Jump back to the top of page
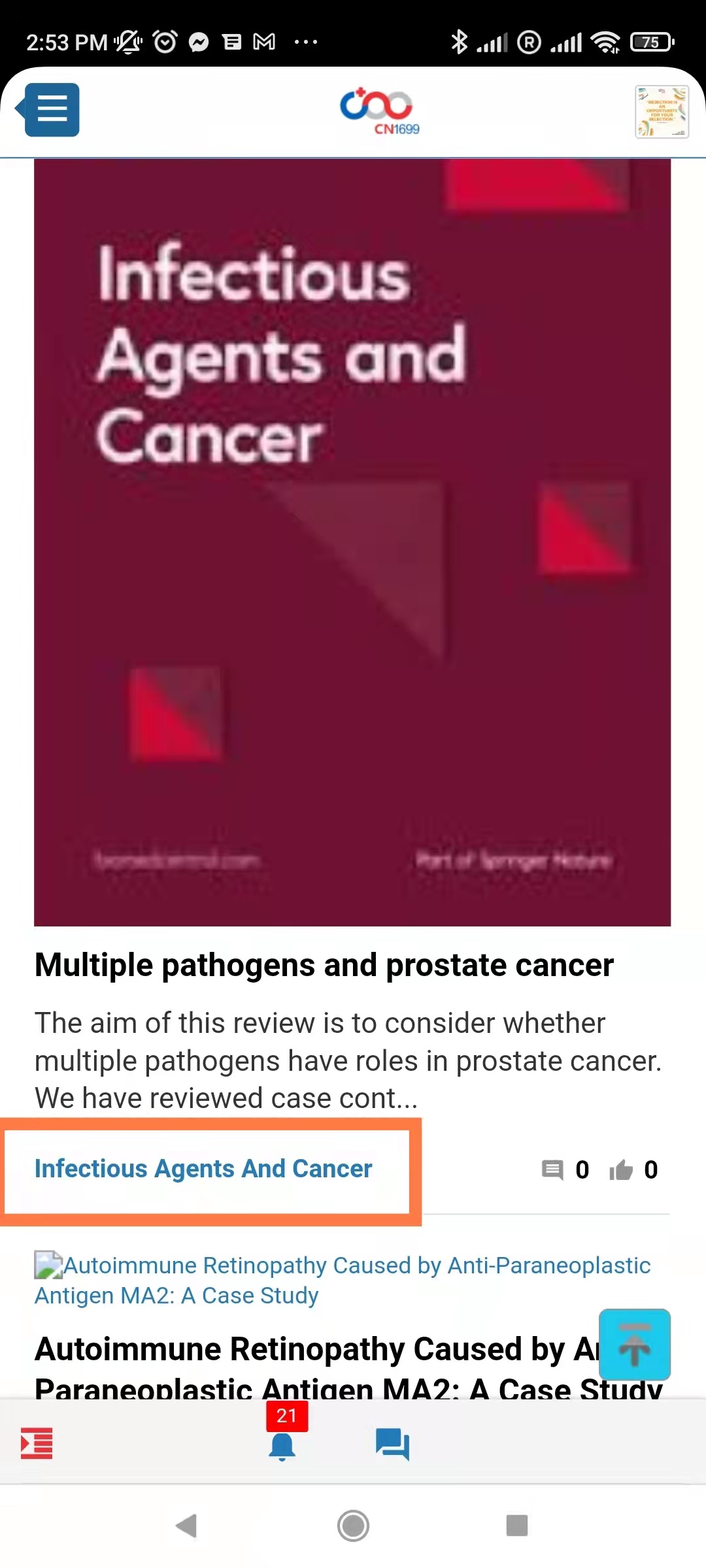The height and width of the screenshot is (1568, 706). tap(634, 1345)
